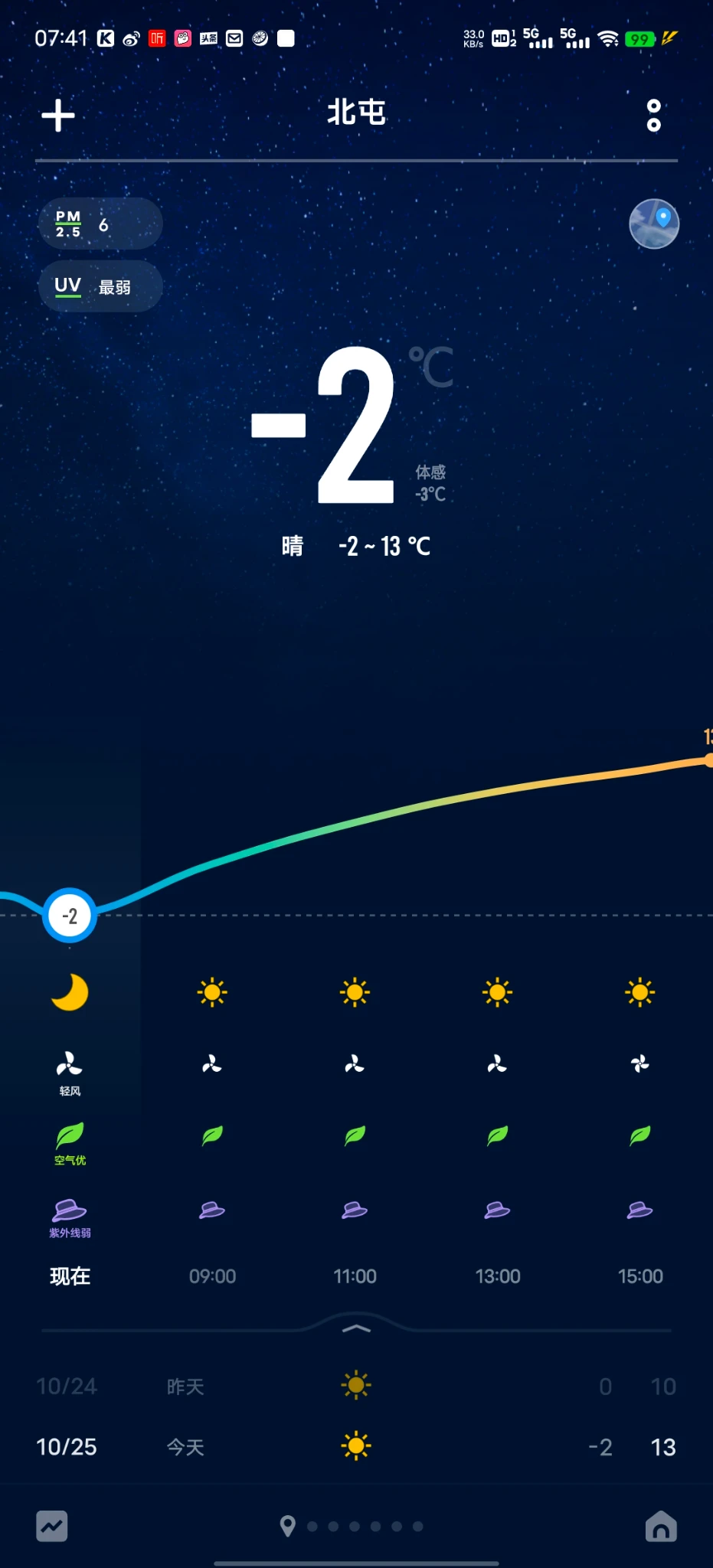
Task: Tap the city page indicator dots
Action: (x=364, y=1526)
